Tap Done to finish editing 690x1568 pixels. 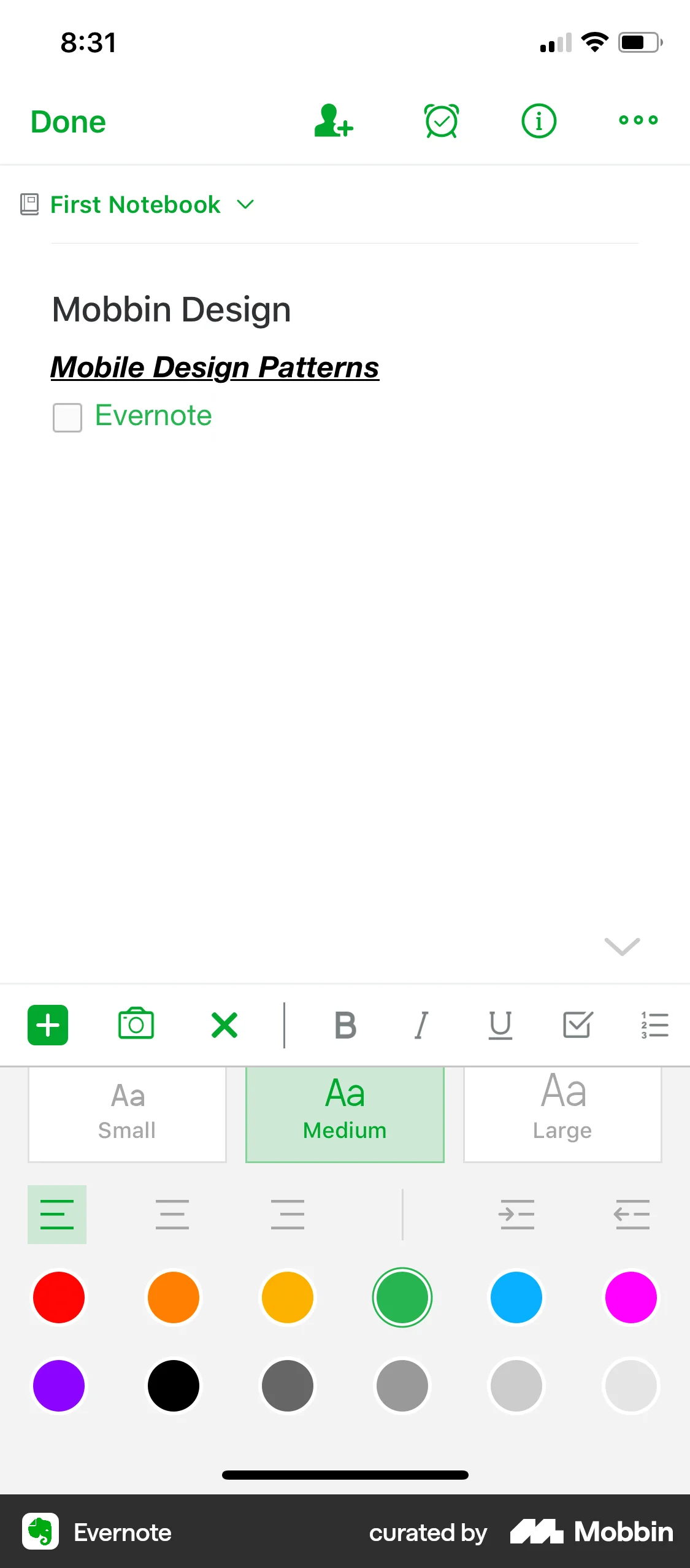click(67, 121)
